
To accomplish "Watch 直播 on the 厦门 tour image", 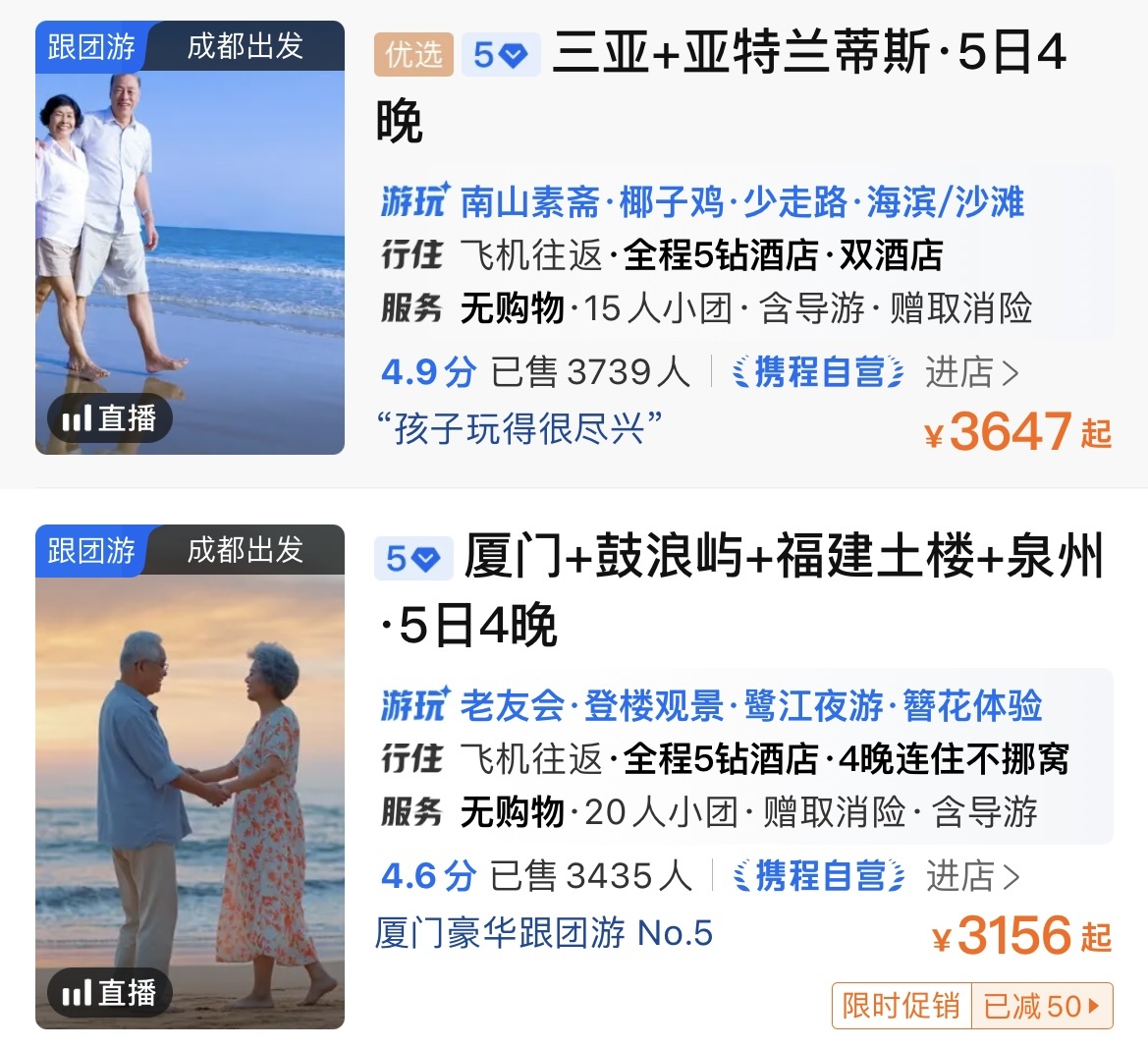I will (109, 993).
